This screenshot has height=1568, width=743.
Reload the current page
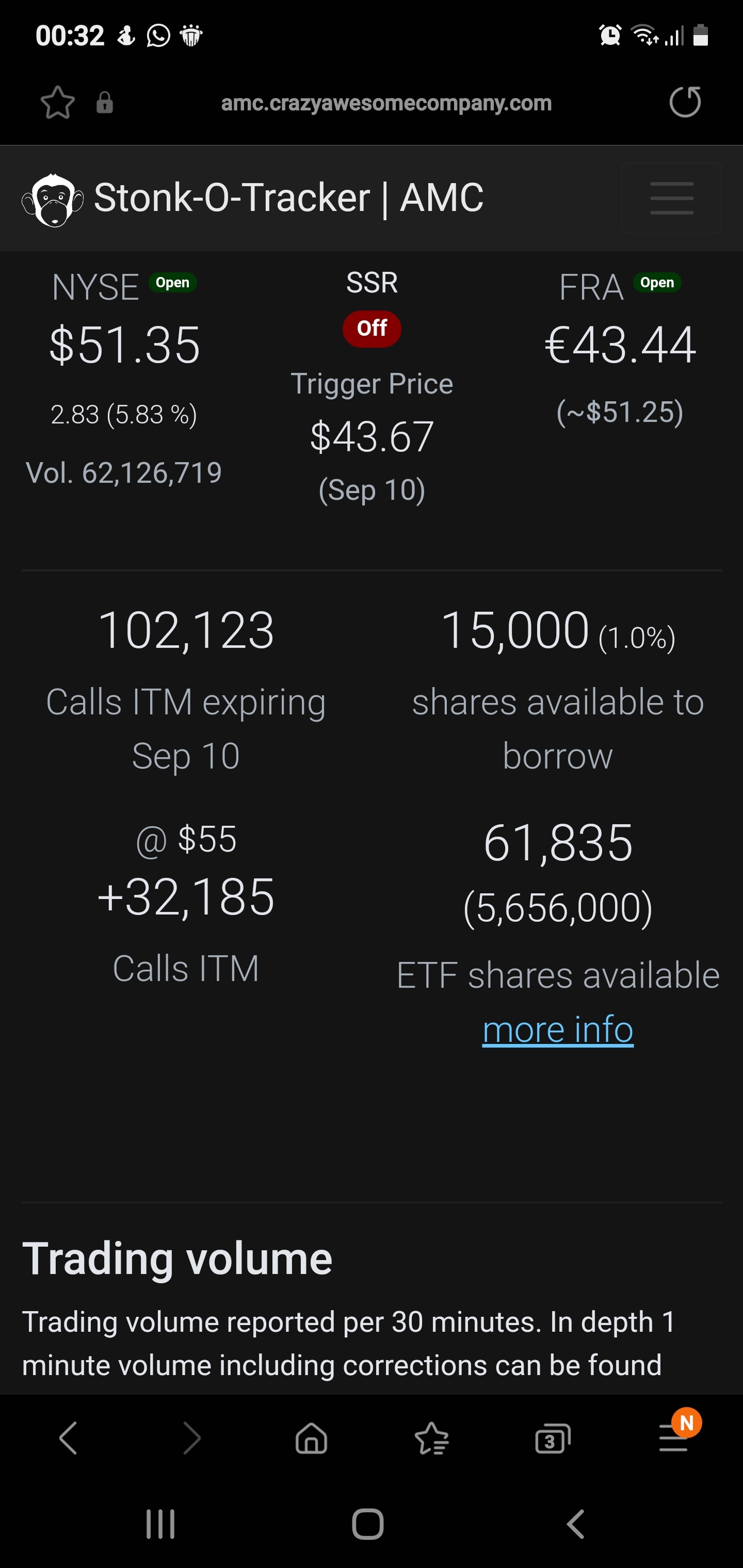coord(685,102)
